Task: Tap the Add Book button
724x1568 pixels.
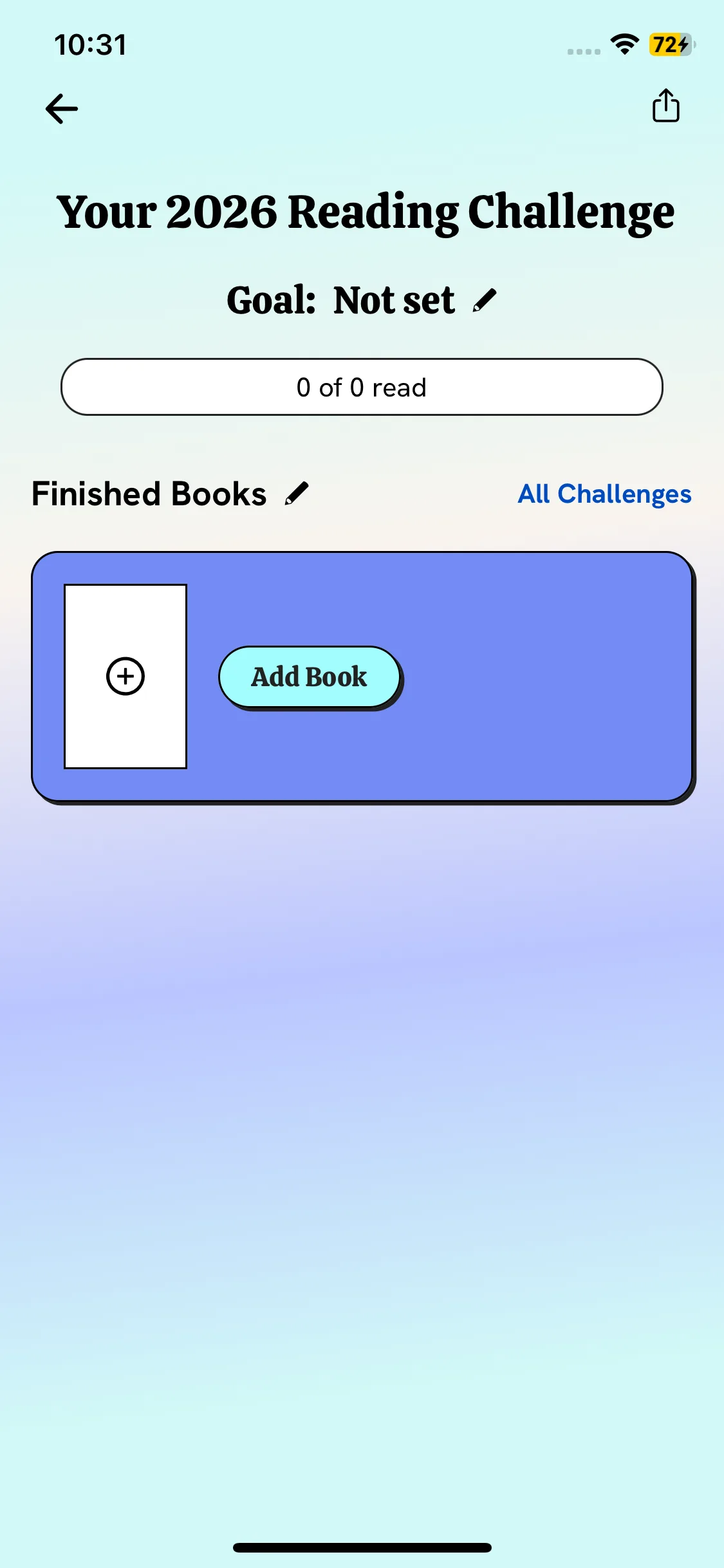Action: click(310, 677)
